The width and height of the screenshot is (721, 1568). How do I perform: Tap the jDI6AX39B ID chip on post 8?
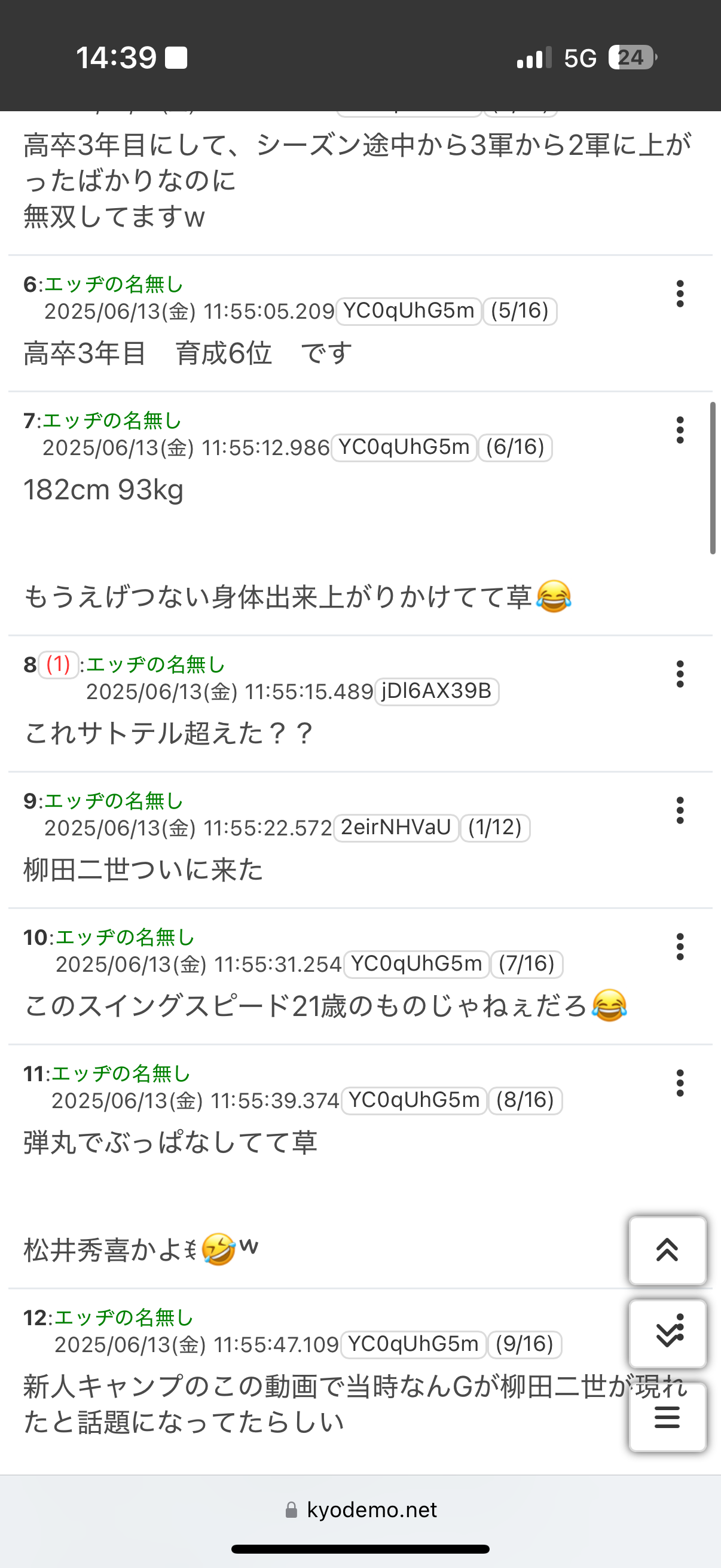pos(436,691)
